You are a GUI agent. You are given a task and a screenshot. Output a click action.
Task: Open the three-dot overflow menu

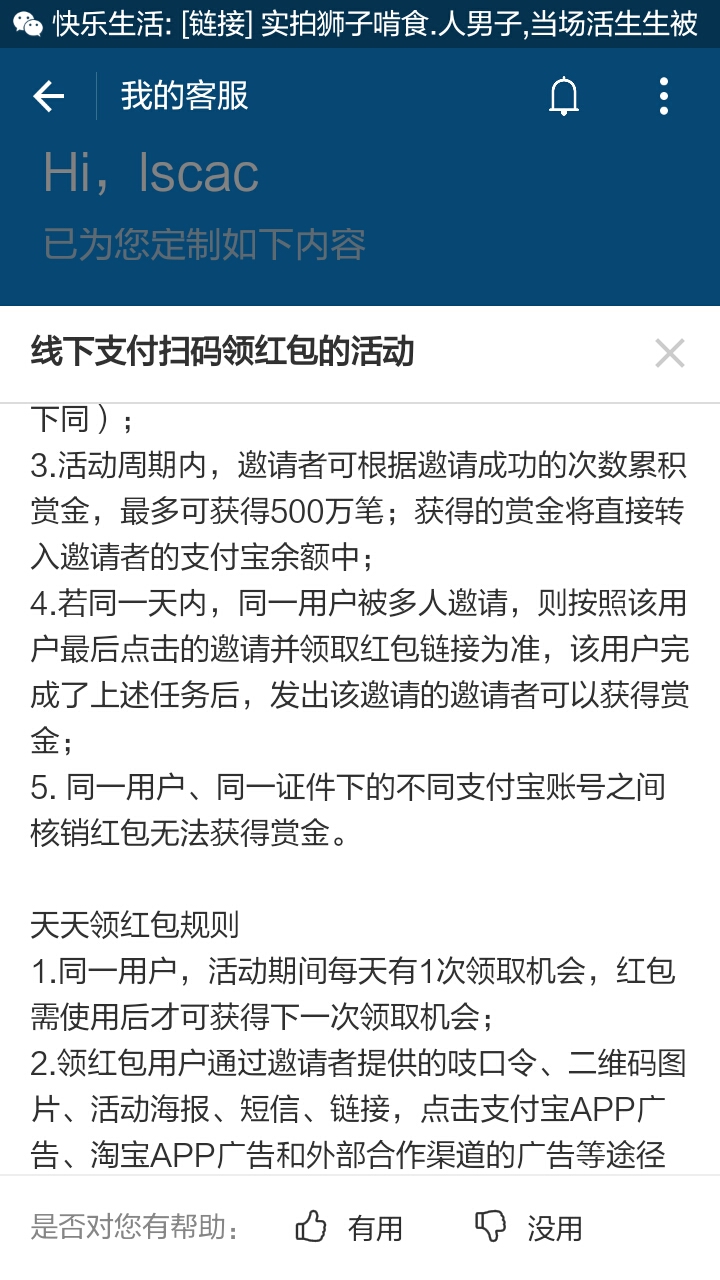[664, 96]
